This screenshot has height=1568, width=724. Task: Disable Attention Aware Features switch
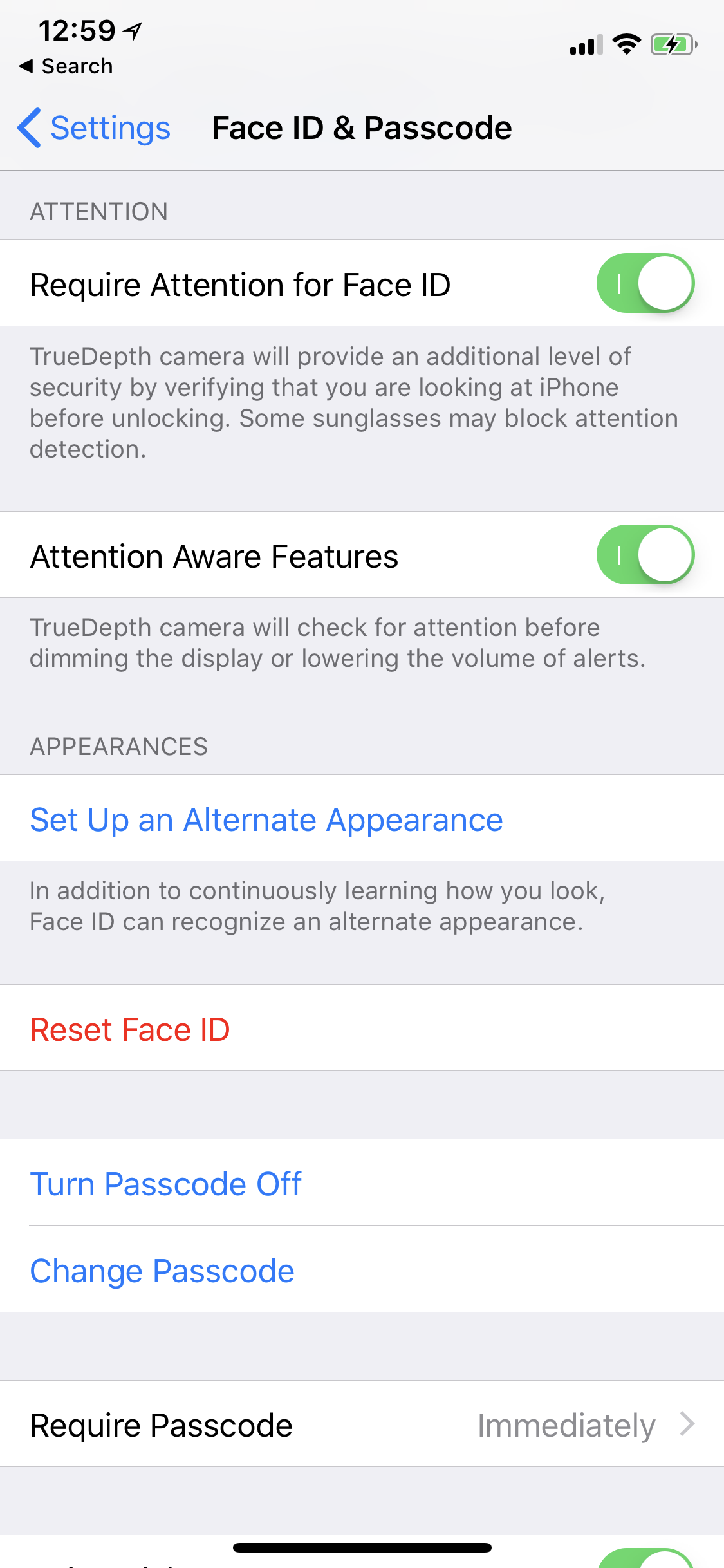tap(645, 555)
